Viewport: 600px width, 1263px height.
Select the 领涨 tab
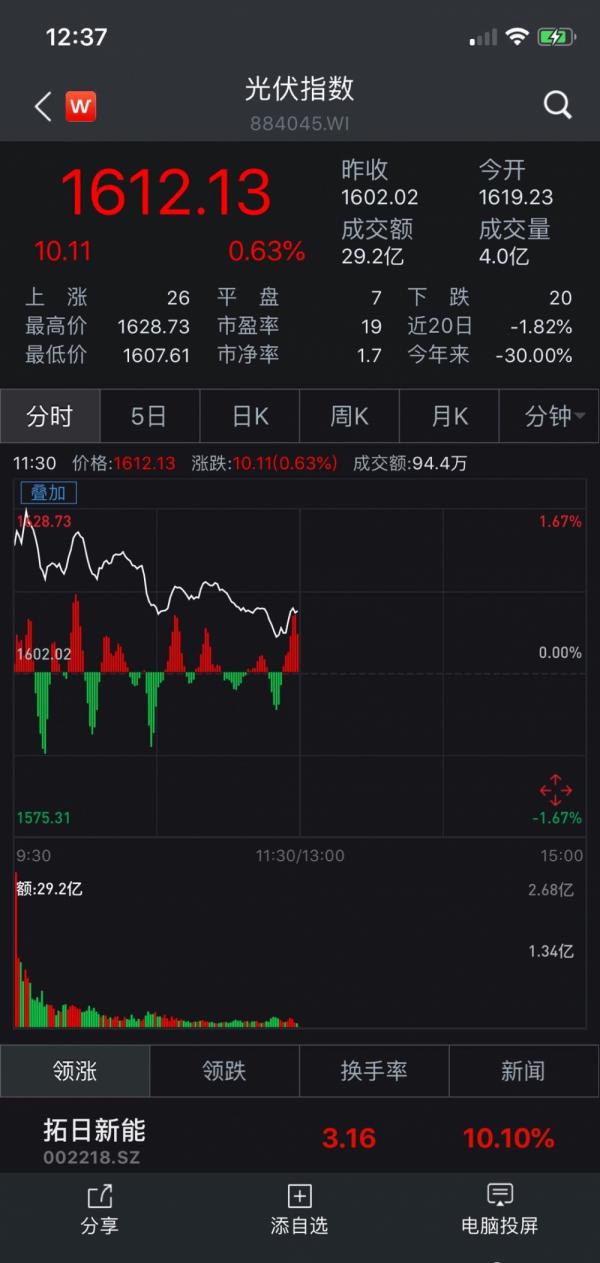click(75, 1071)
